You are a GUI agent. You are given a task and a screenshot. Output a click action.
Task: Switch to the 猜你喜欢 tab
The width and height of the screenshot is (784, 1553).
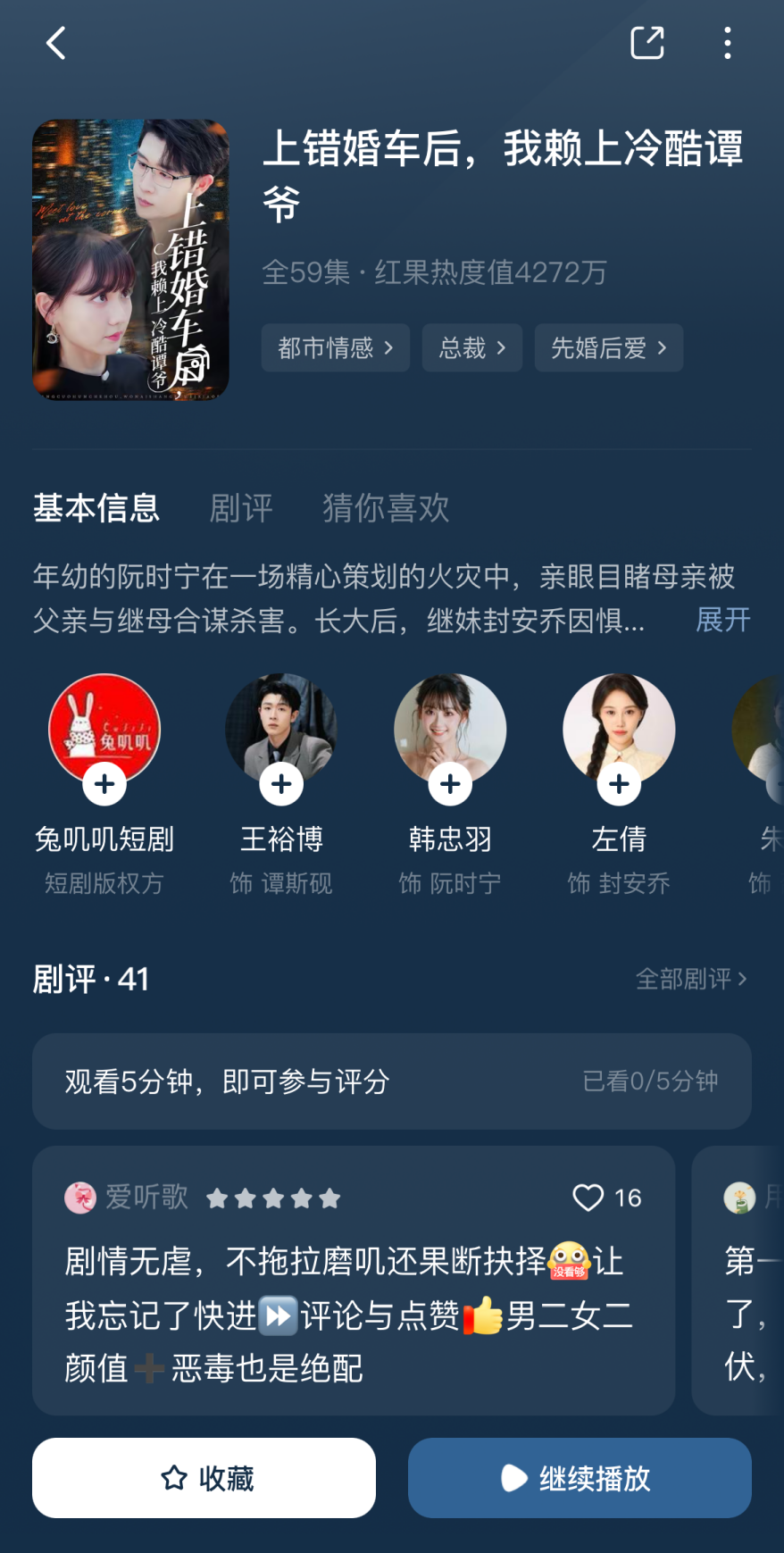click(x=386, y=508)
